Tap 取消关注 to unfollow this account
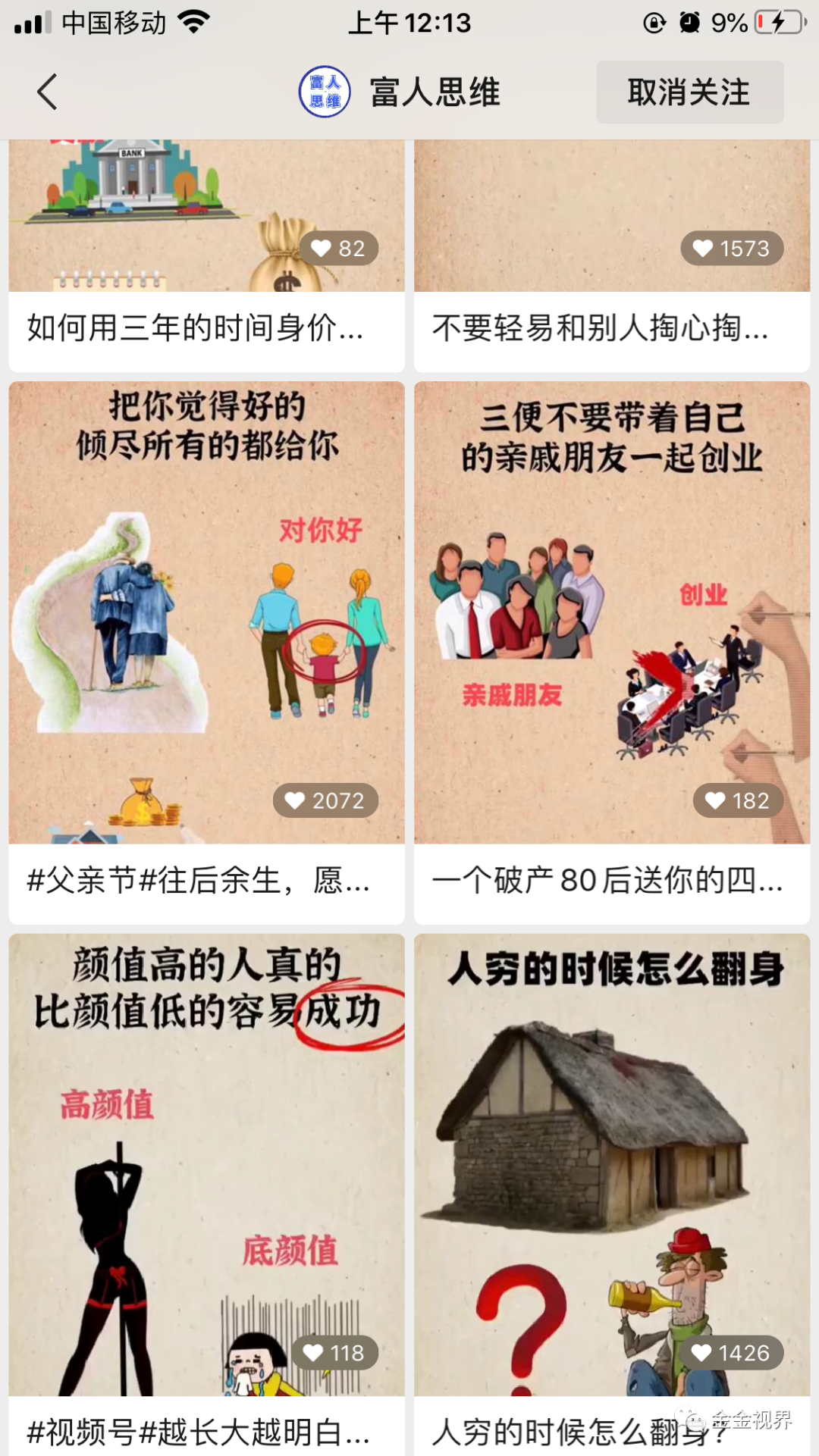819x1456 pixels. [x=689, y=92]
